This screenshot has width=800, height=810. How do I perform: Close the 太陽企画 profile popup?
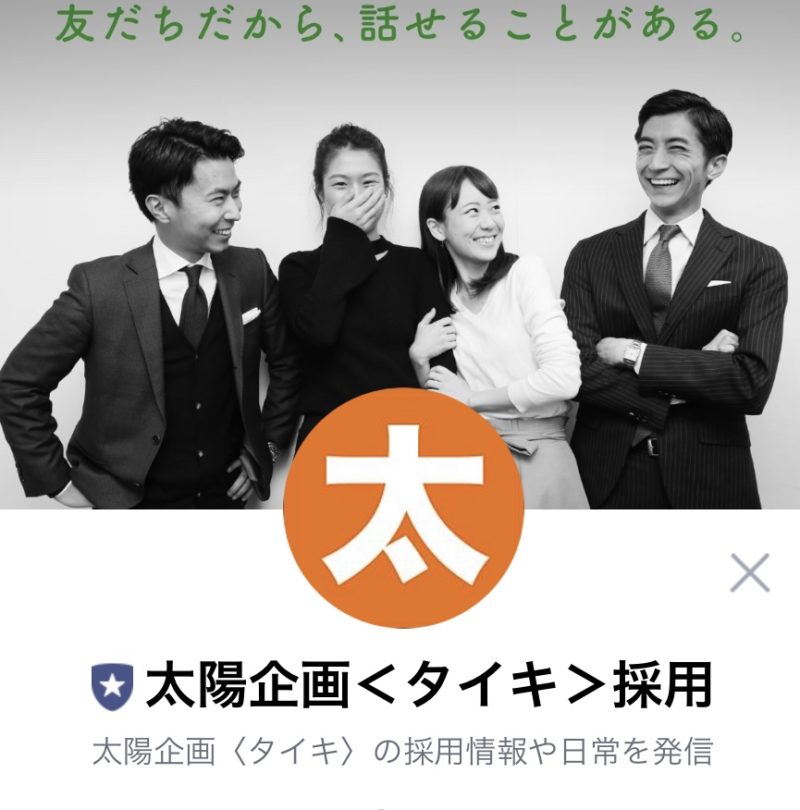point(749,573)
